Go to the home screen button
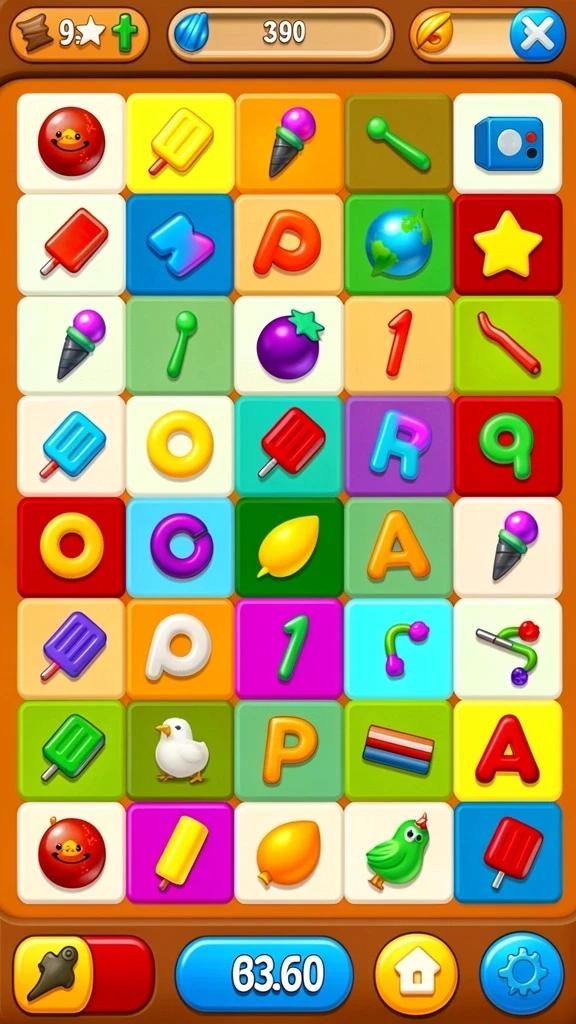Viewport: 576px width, 1024px height. 416,973
